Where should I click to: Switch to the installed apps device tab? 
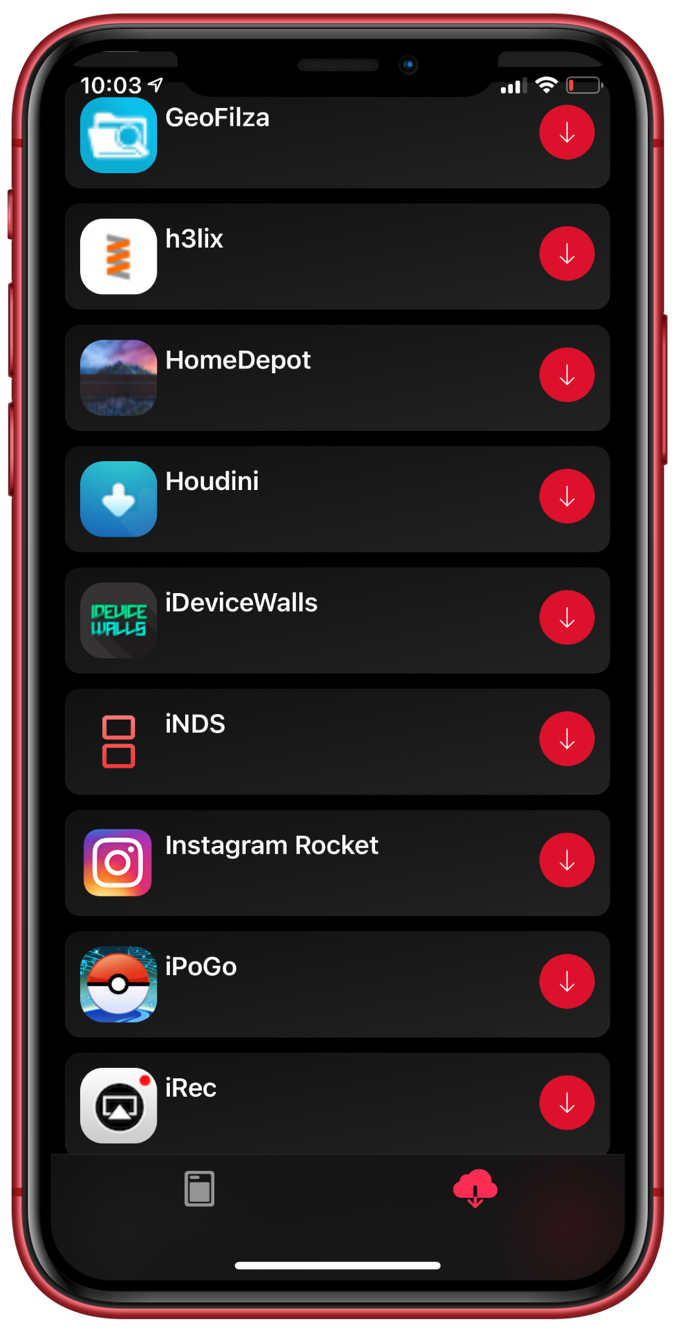pyautogui.click(x=199, y=1189)
